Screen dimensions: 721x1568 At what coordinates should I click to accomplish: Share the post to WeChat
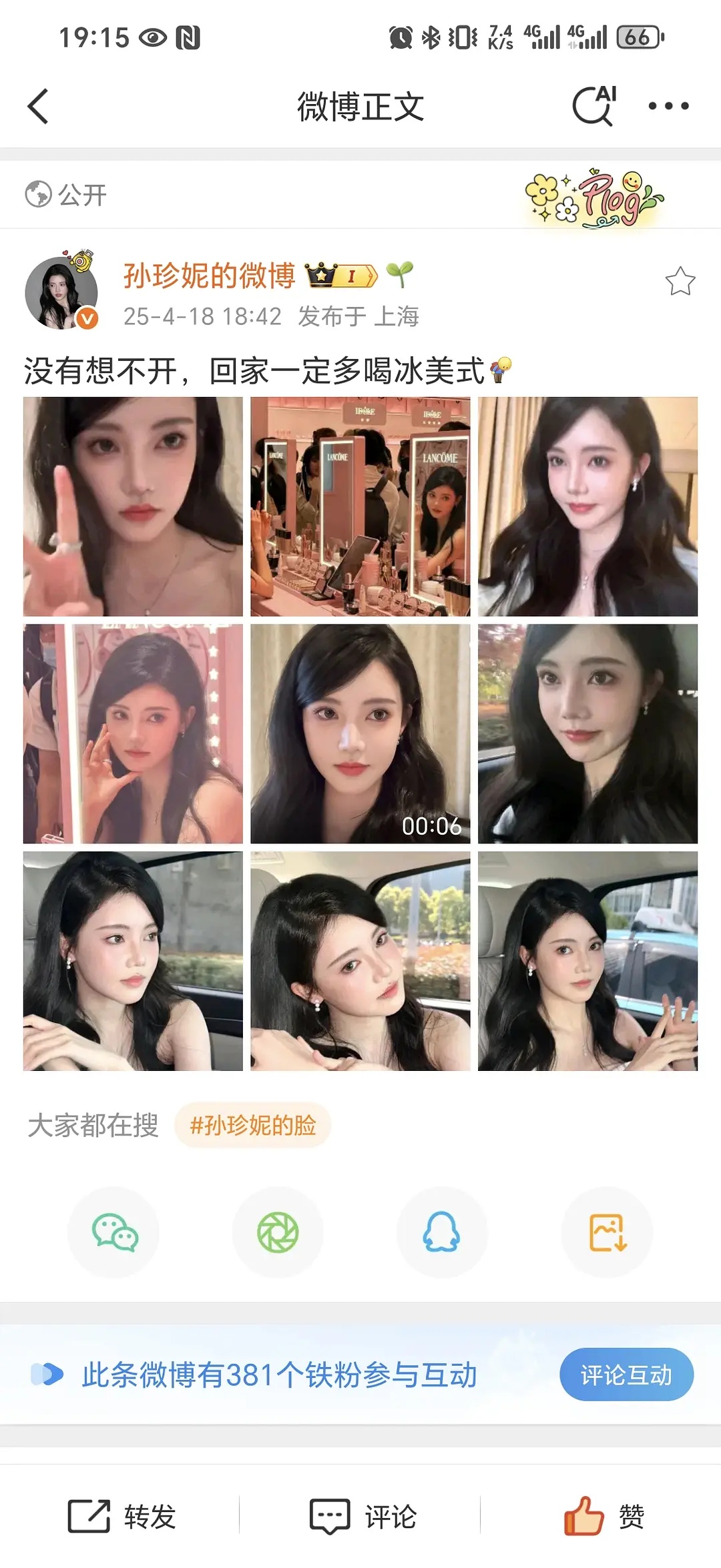[114, 1232]
